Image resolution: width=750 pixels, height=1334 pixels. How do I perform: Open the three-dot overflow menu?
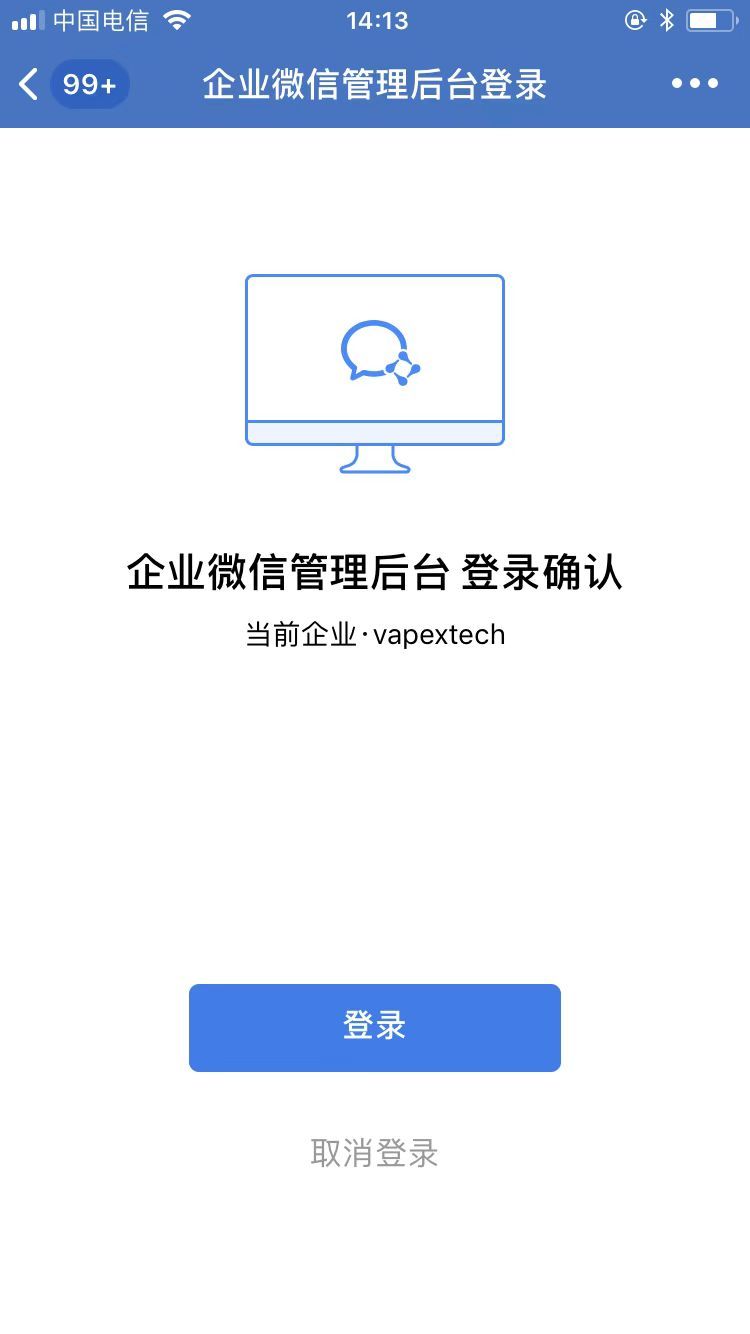click(694, 84)
